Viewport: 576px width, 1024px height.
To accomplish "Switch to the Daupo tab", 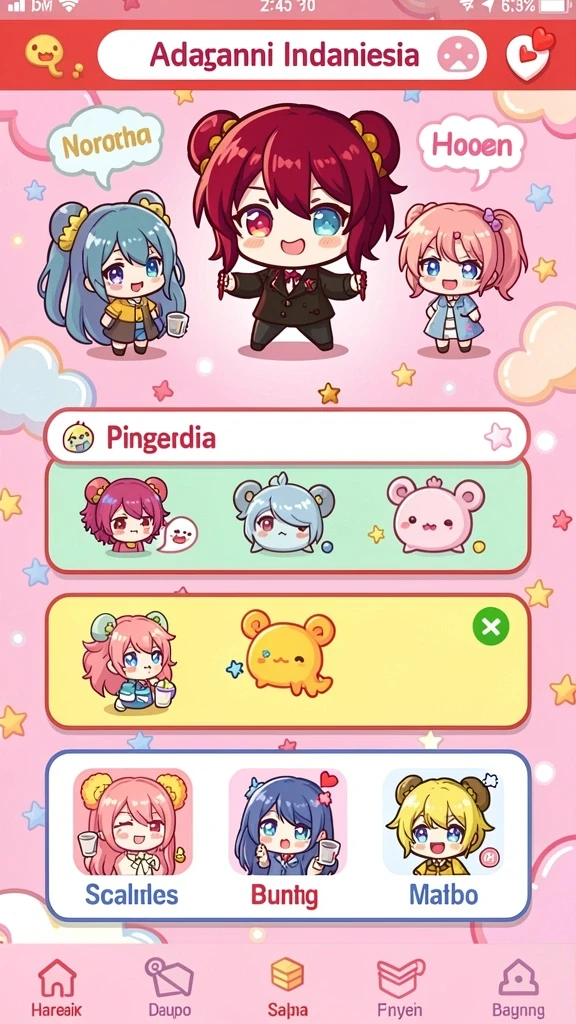I will point(169,987).
